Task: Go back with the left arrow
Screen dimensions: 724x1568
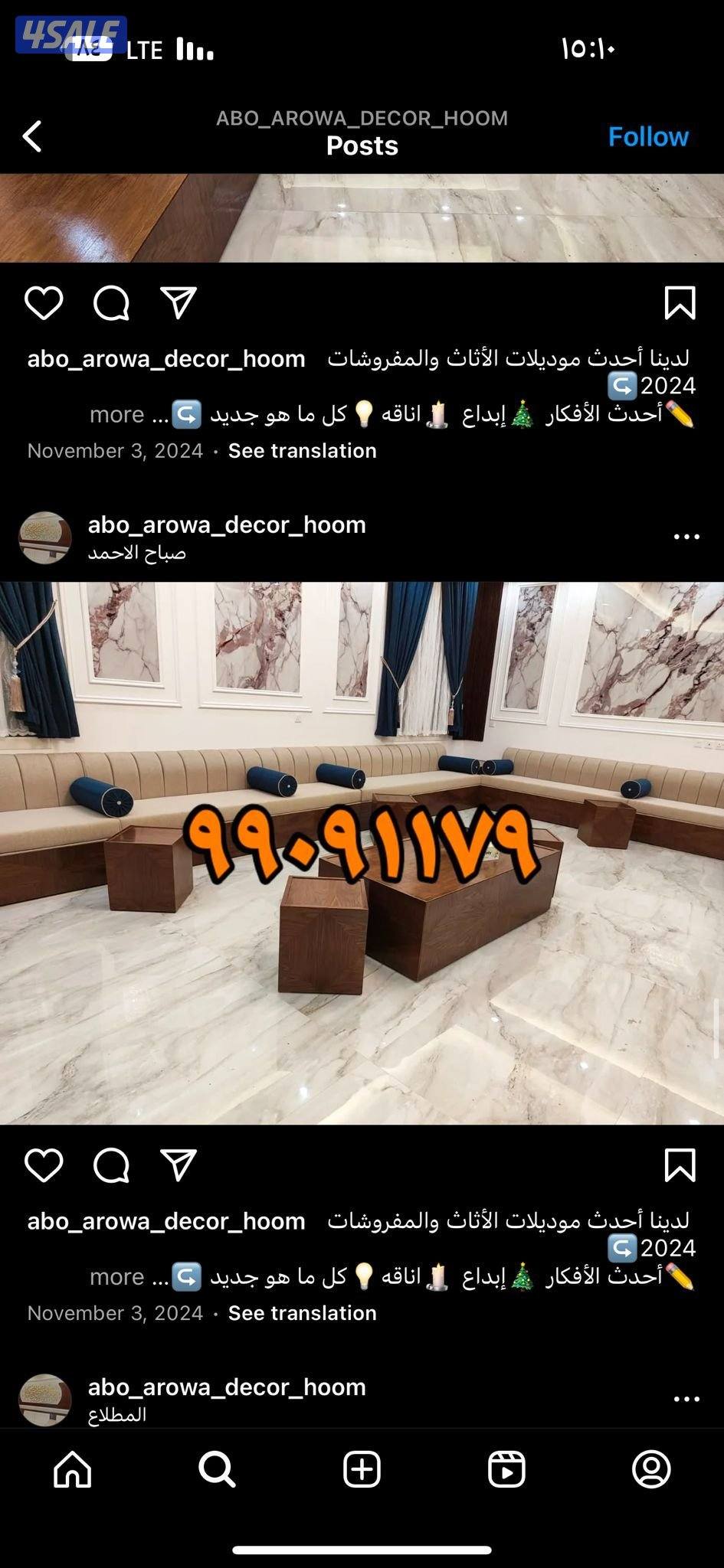Action: [32, 136]
